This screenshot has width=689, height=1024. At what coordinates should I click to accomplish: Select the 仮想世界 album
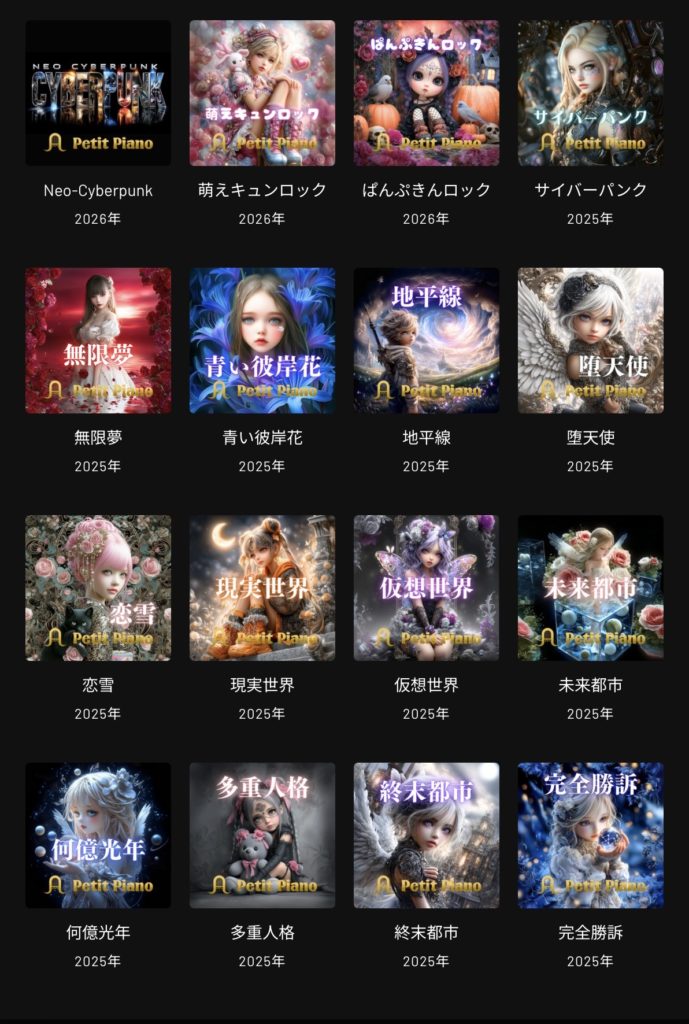pos(426,588)
